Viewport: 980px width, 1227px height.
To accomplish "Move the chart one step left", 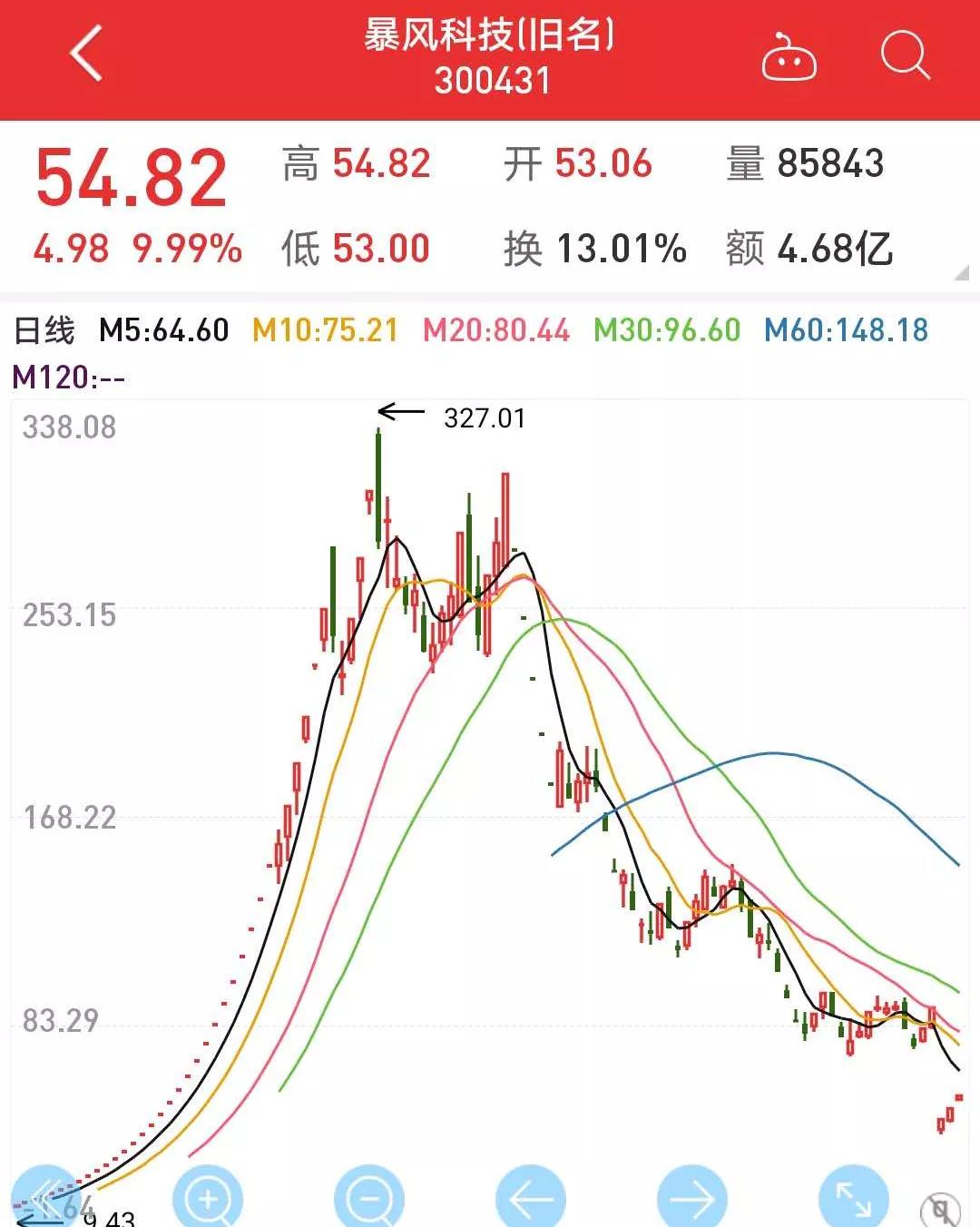I will coord(531,1199).
